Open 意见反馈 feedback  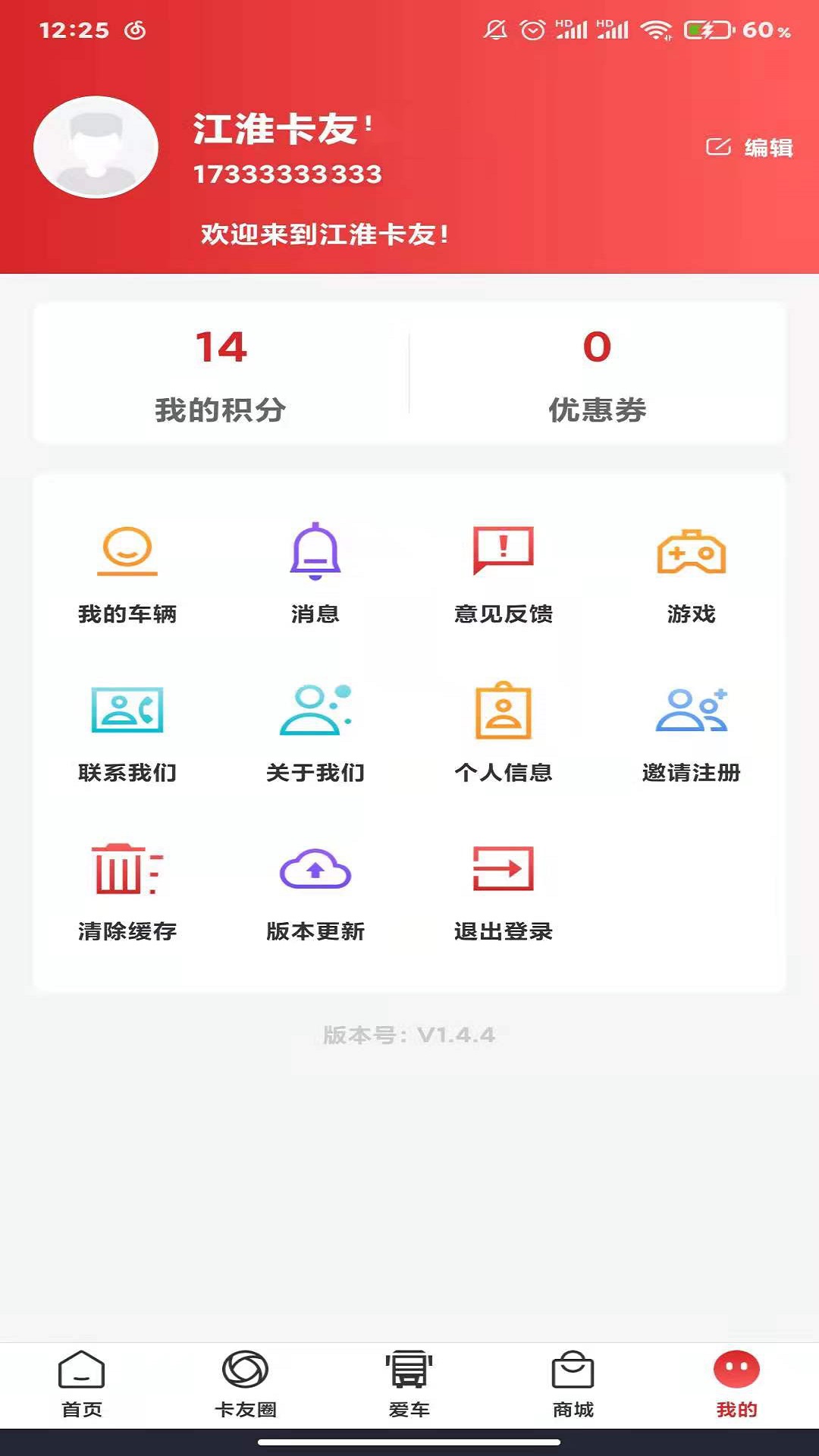click(504, 573)
